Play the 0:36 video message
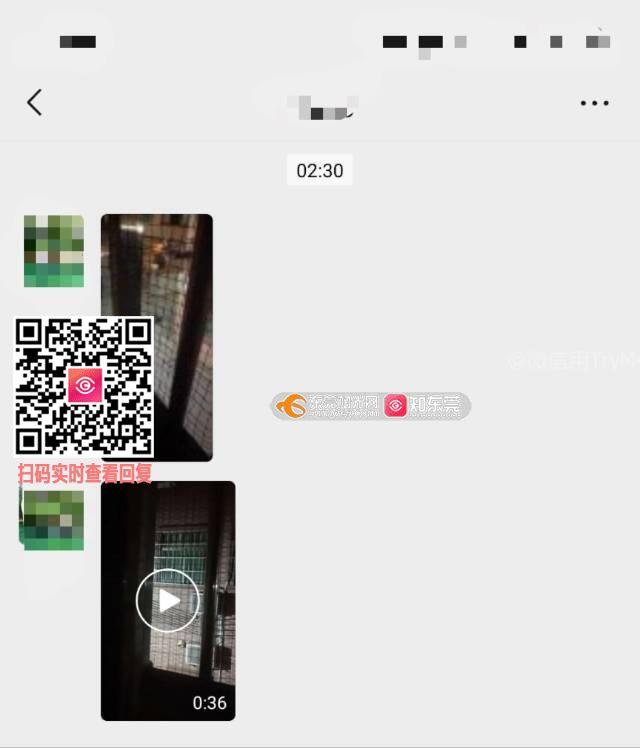This screenshot has width=640, height=748. pyautogui.click(x=168, y=600)
